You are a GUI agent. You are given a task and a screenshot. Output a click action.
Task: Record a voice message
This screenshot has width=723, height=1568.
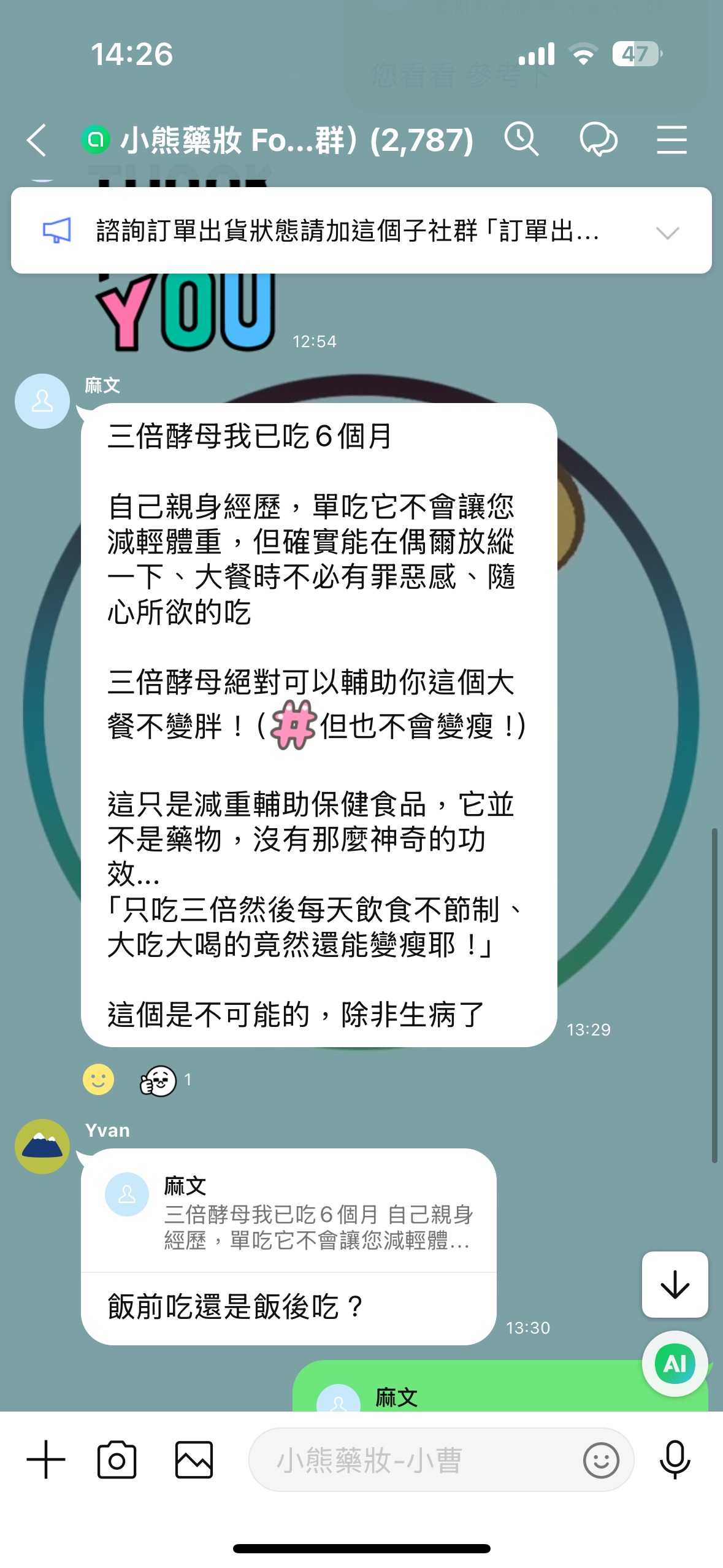click(675, 1459)
